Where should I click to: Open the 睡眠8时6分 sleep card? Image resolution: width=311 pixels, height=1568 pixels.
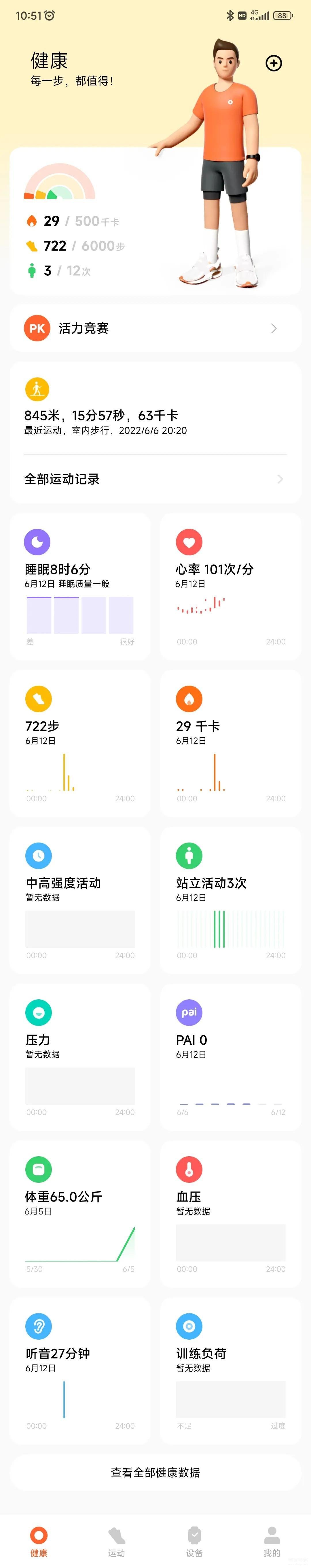point(79,586)
